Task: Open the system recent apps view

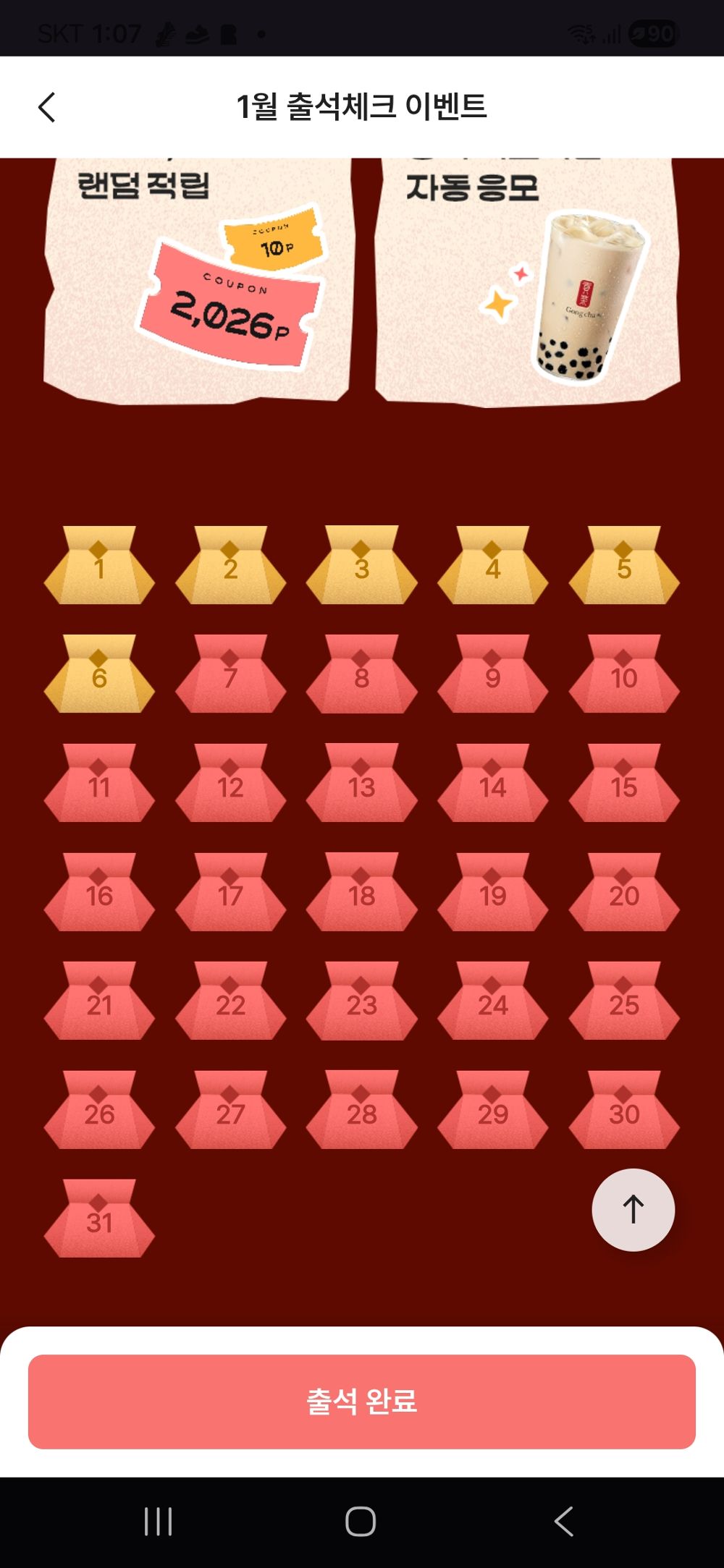Action: coord(158,1521)
